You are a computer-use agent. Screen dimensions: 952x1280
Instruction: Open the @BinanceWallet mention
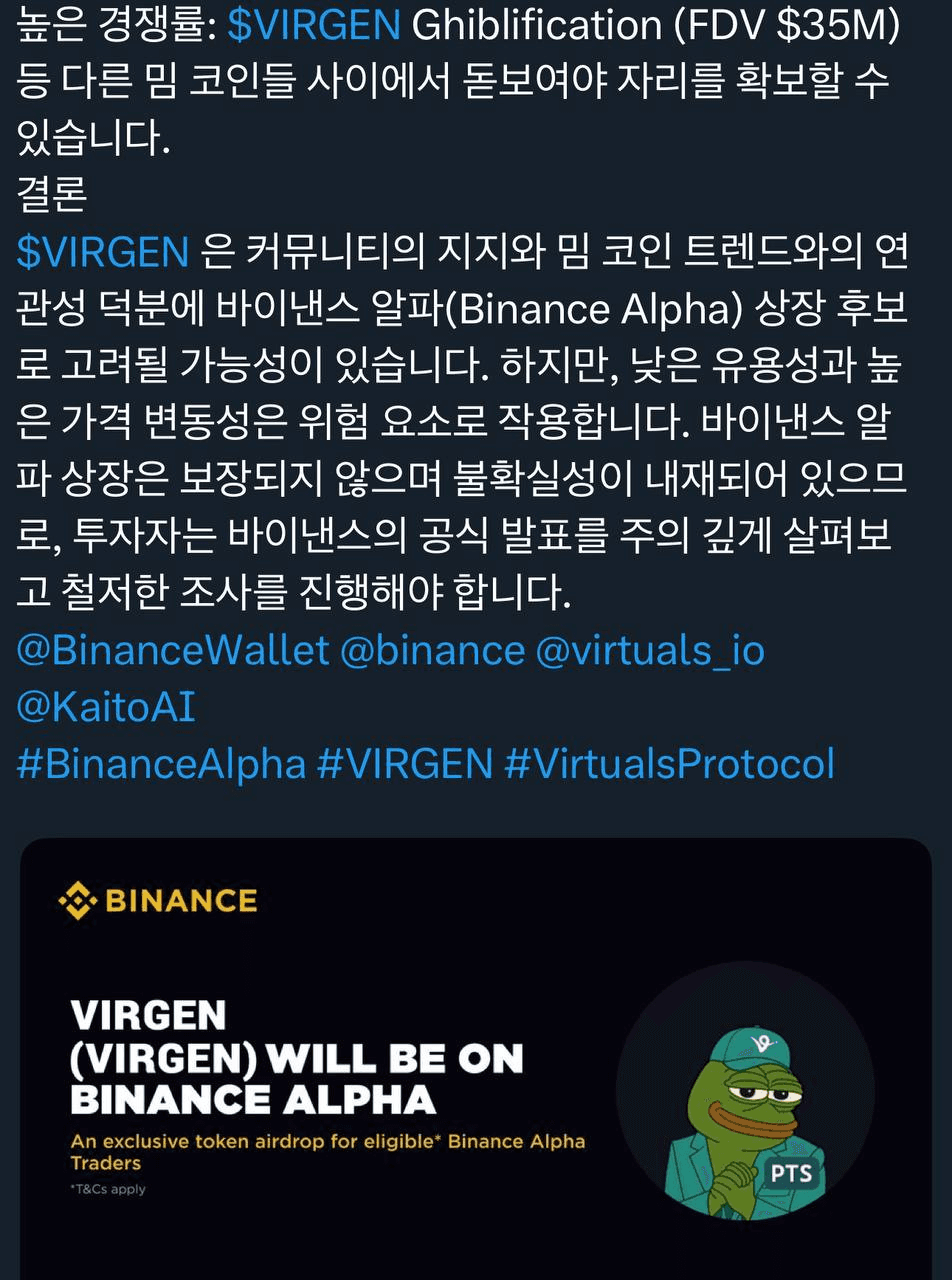(x=173, y=651)
